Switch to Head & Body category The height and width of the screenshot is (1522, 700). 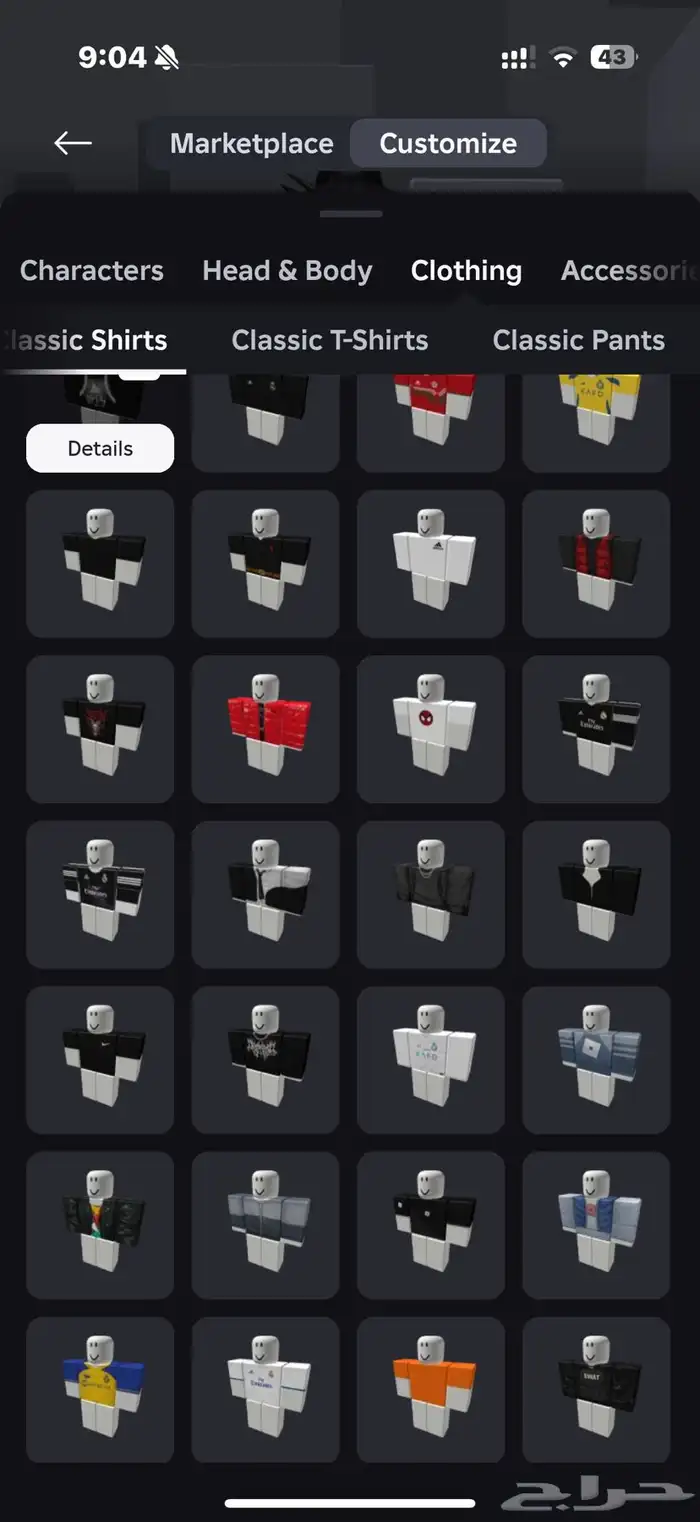(x=287, y=270)
